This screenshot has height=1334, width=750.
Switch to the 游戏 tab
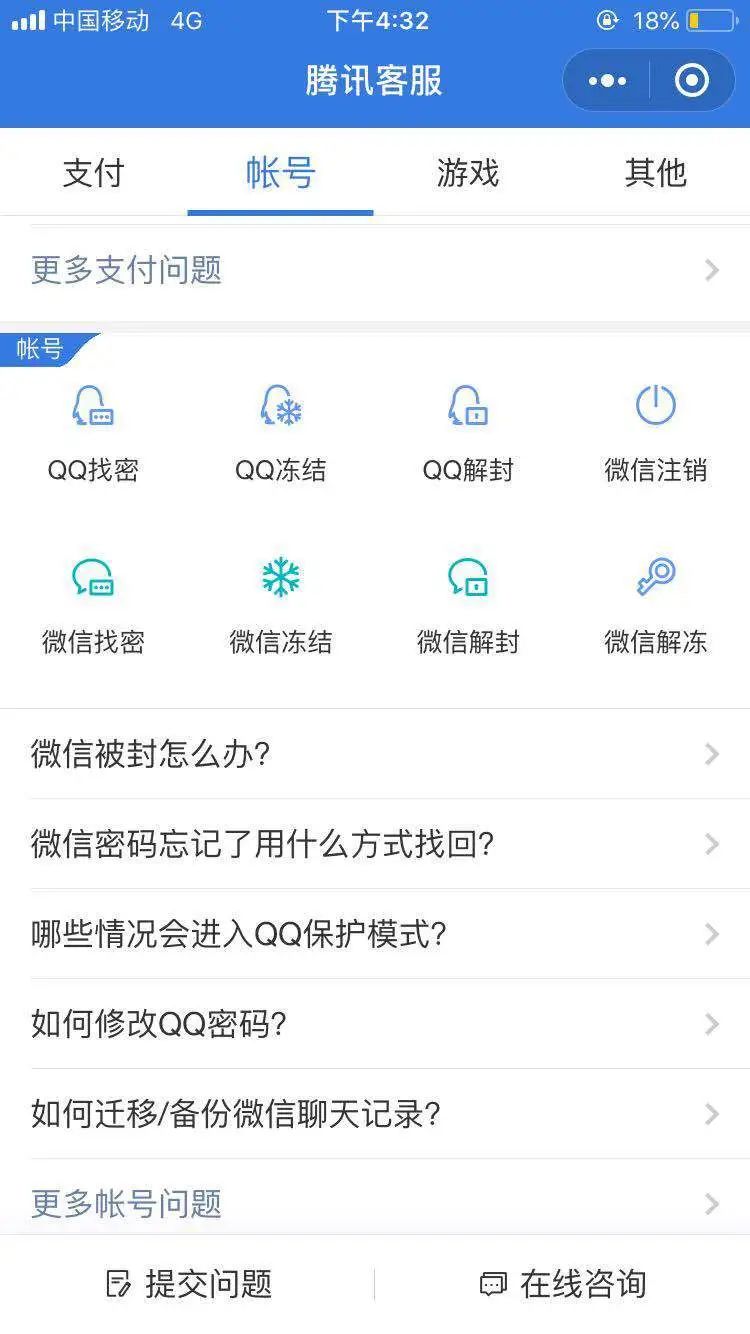[x=467, y=172]
